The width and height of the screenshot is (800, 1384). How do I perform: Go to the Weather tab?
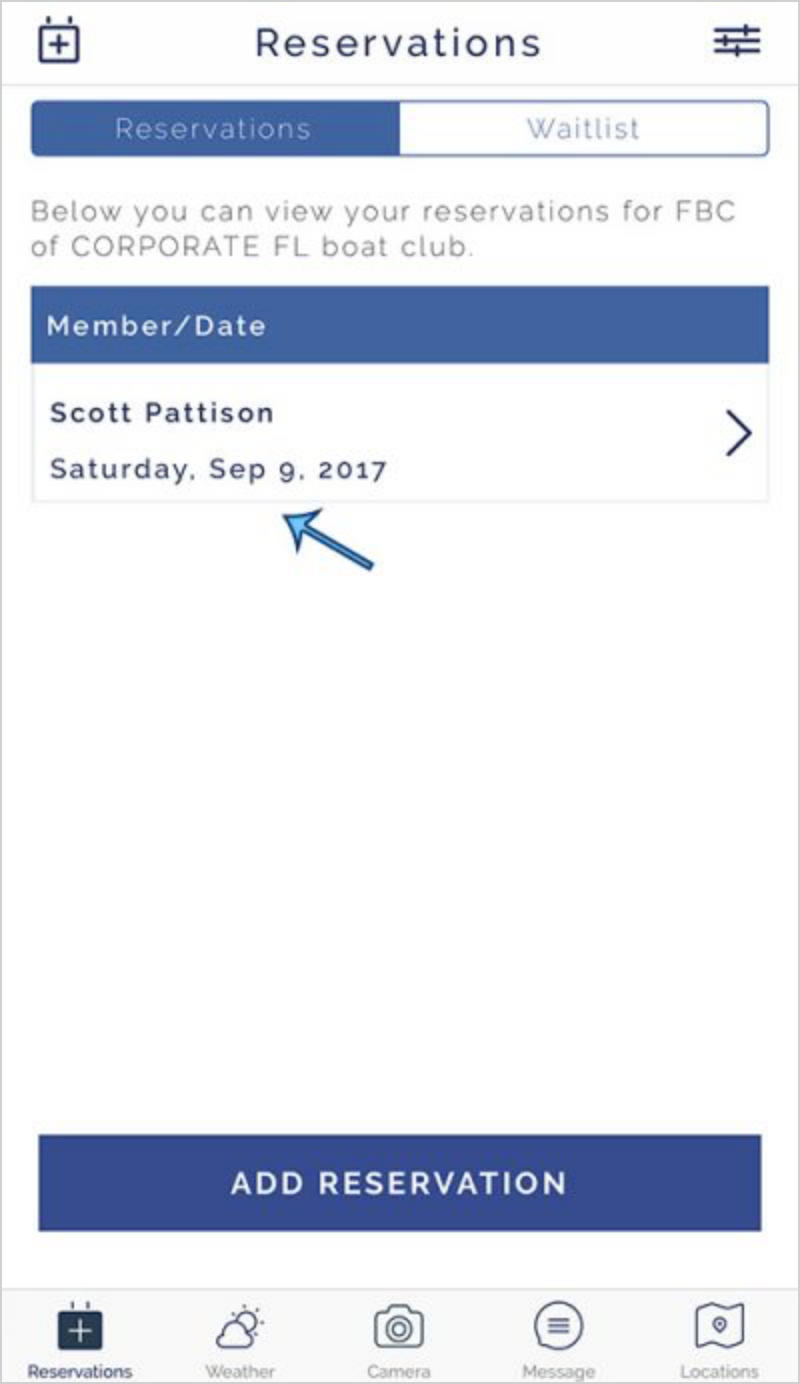pos(240,1340)
